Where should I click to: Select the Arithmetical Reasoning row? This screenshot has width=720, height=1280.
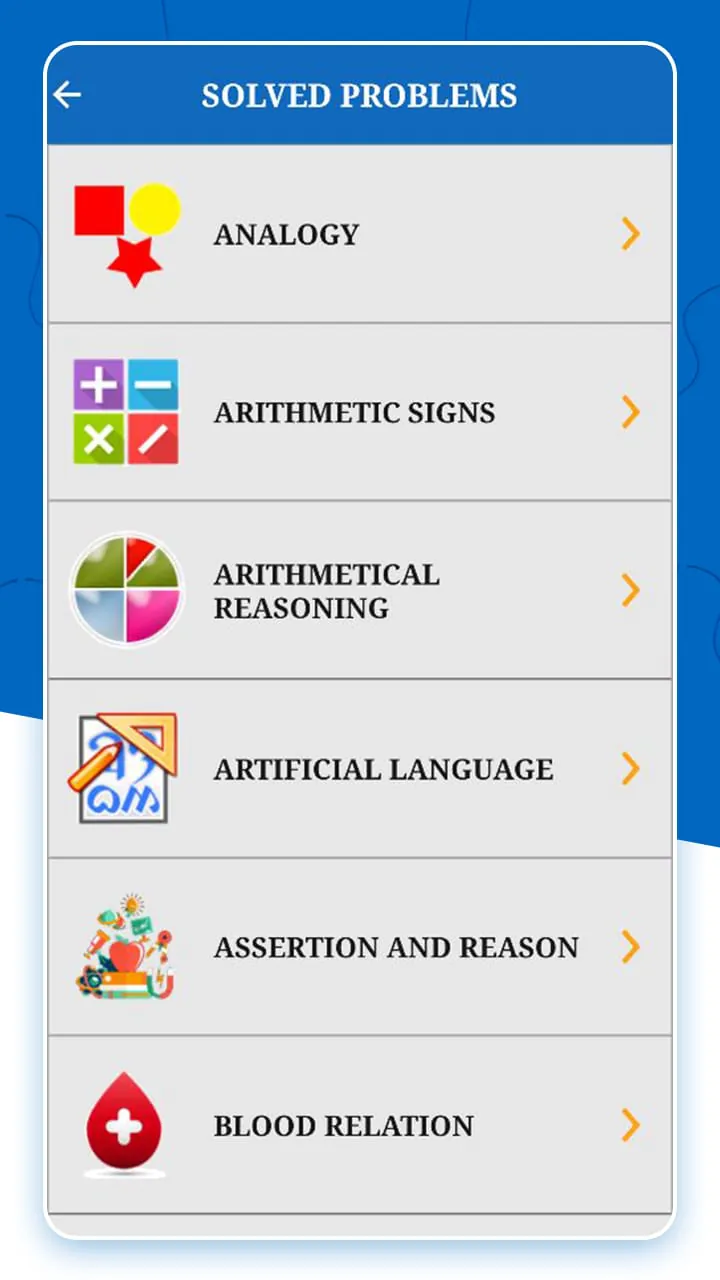click(360, 590)
